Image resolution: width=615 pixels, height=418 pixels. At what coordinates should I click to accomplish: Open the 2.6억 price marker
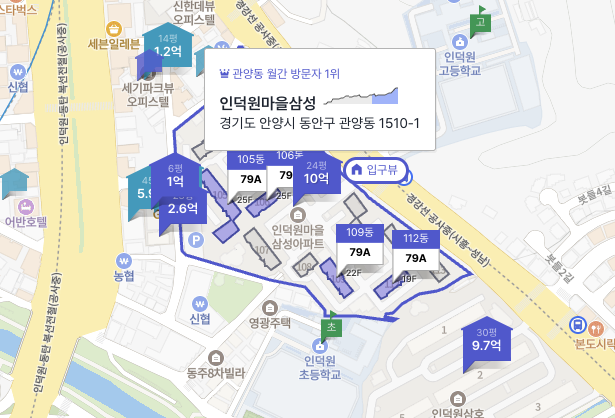tap(182, 209)
